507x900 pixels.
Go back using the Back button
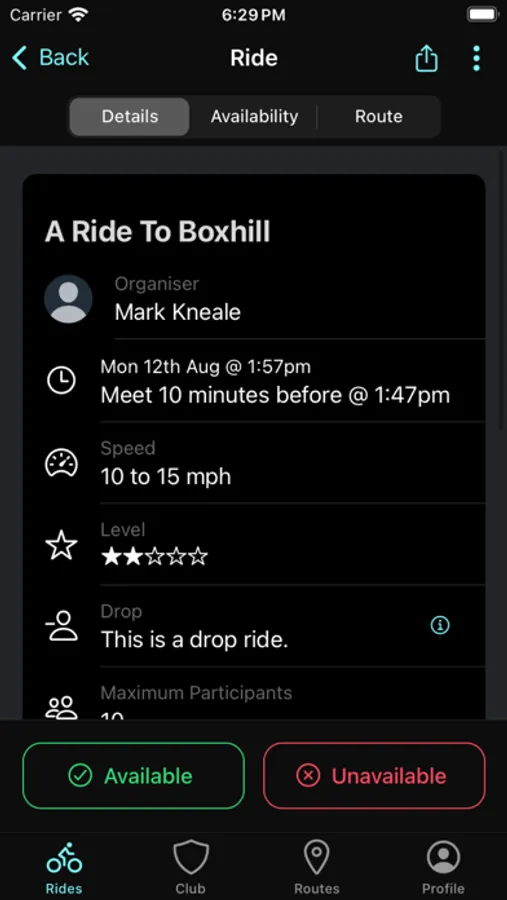coord(51,58)
